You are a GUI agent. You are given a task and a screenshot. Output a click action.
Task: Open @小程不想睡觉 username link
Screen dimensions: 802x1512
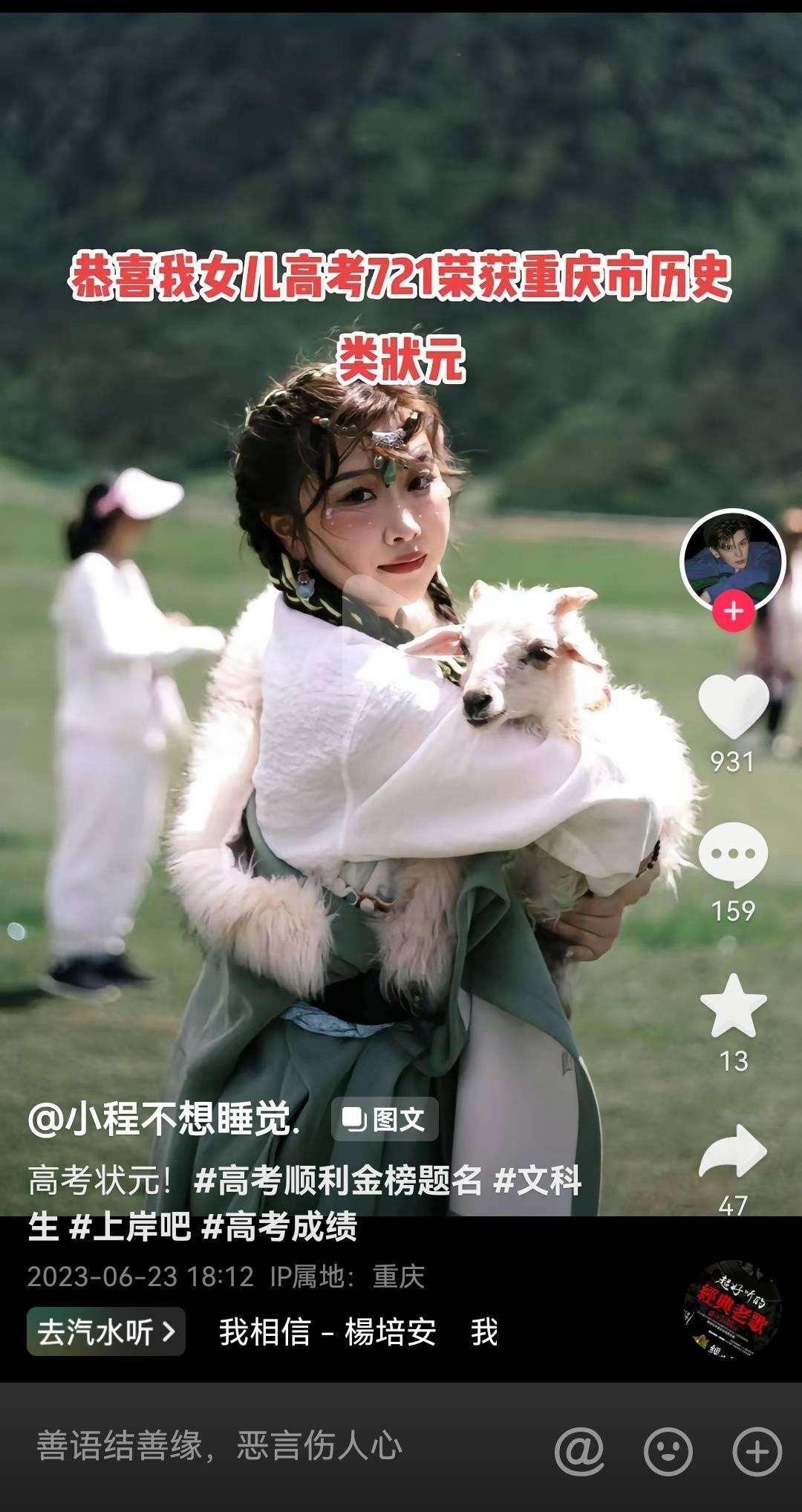pos(165,1120)
